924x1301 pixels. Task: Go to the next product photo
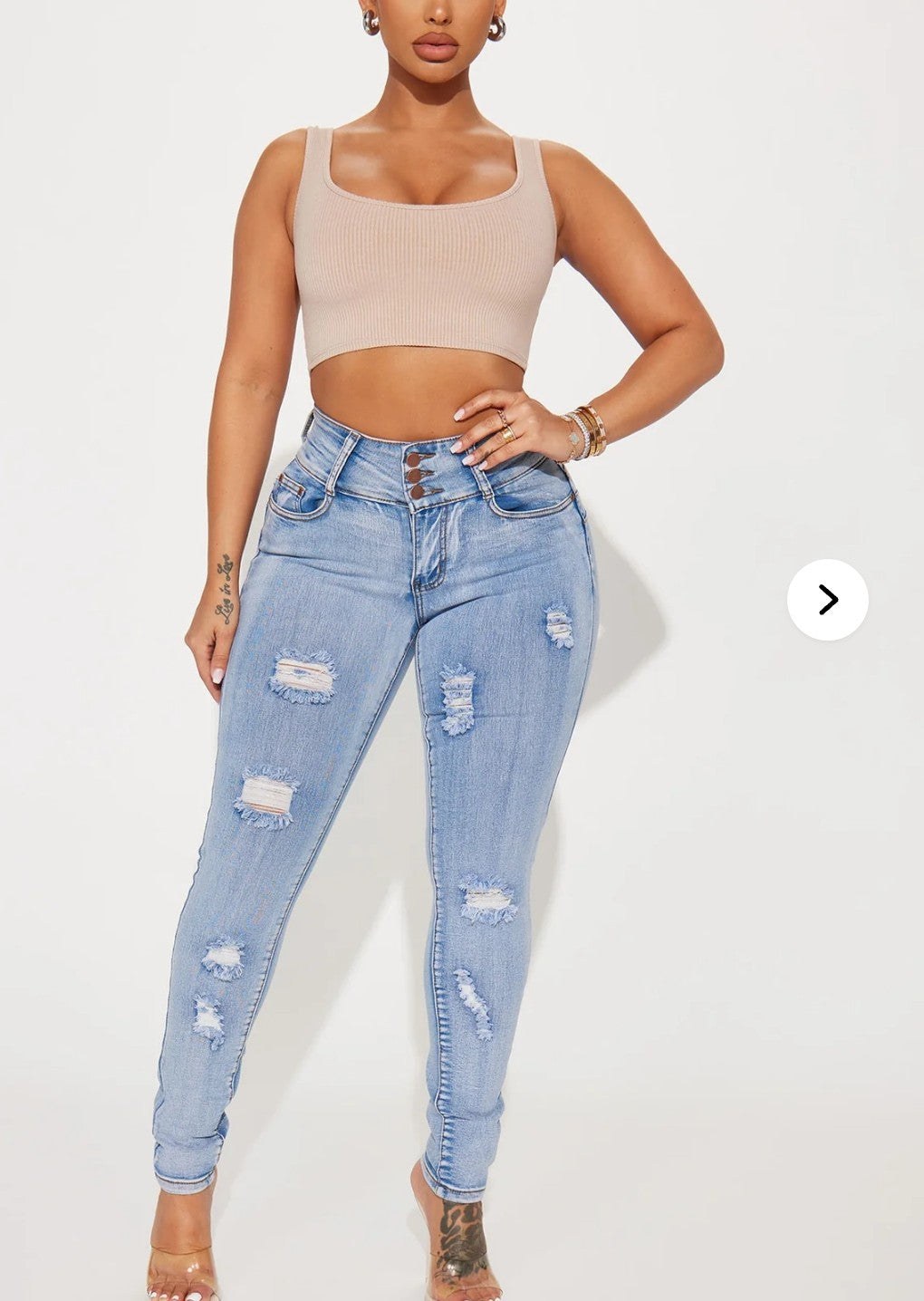pos(827,600)
